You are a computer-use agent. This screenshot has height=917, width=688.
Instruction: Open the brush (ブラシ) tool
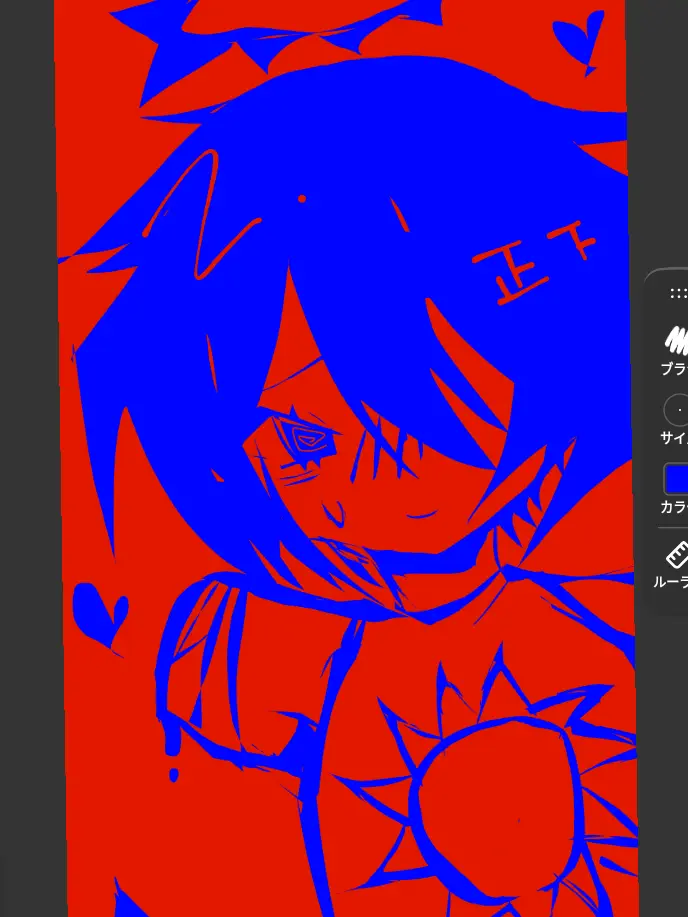676,342
